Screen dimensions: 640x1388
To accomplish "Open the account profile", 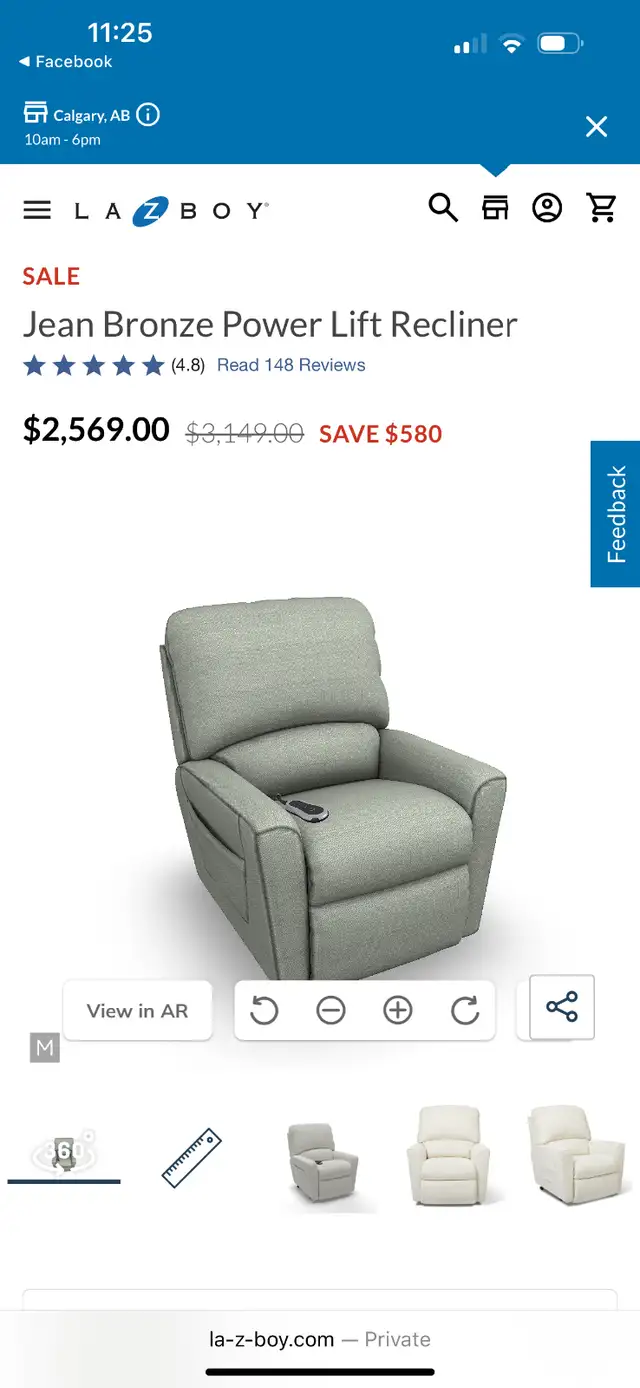I will tap(547, 208).
